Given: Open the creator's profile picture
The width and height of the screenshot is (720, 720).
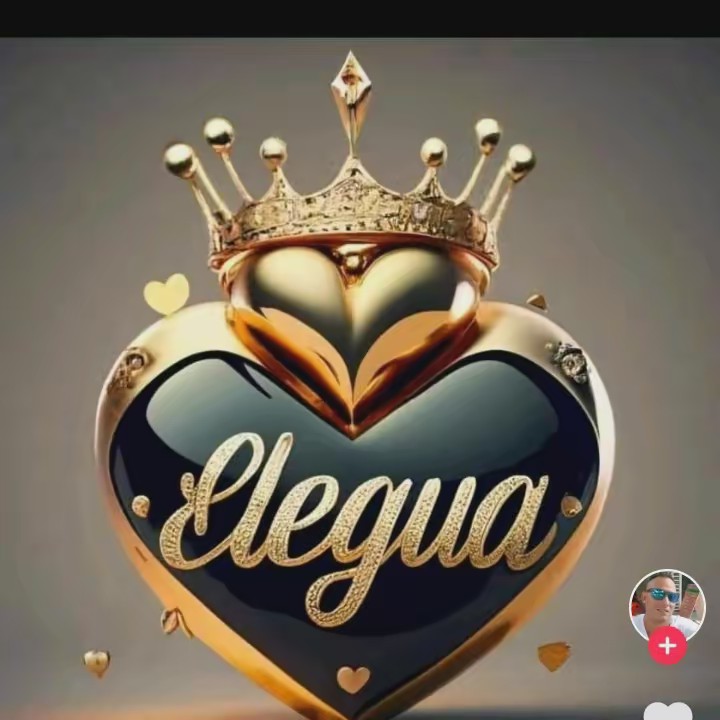Looking at the screenshot, I should [667, 603].
